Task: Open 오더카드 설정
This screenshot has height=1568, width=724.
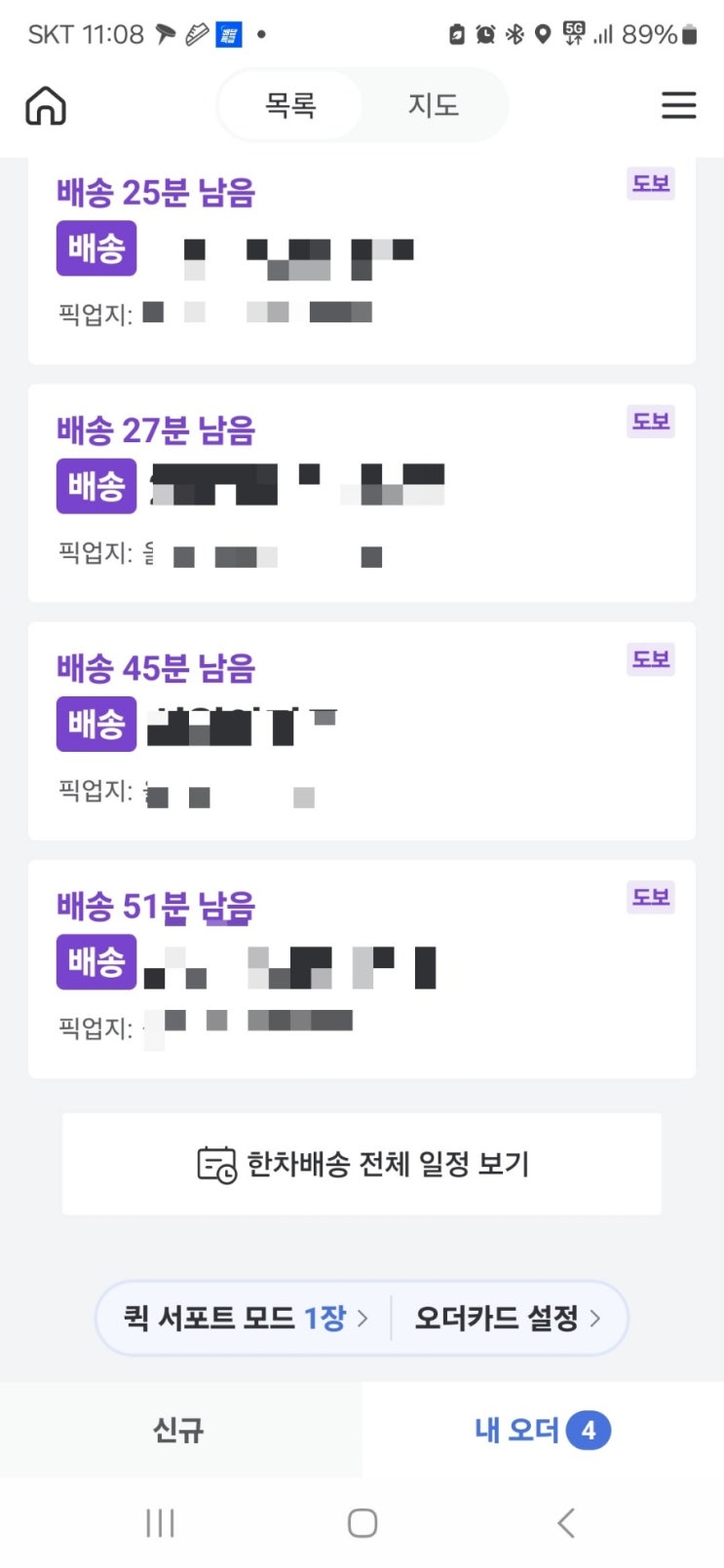Action: pos(508,1319)
